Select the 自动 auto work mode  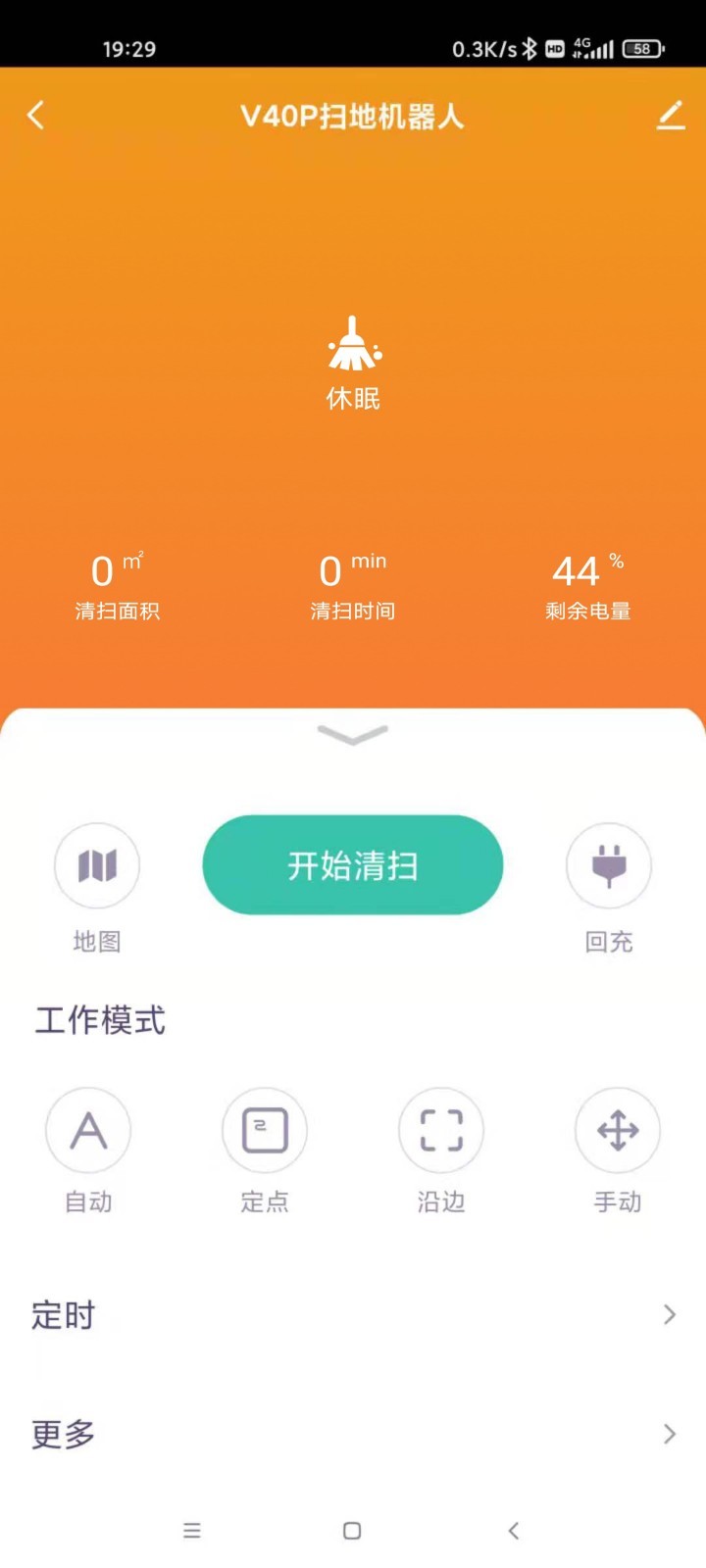point(88,1131)
